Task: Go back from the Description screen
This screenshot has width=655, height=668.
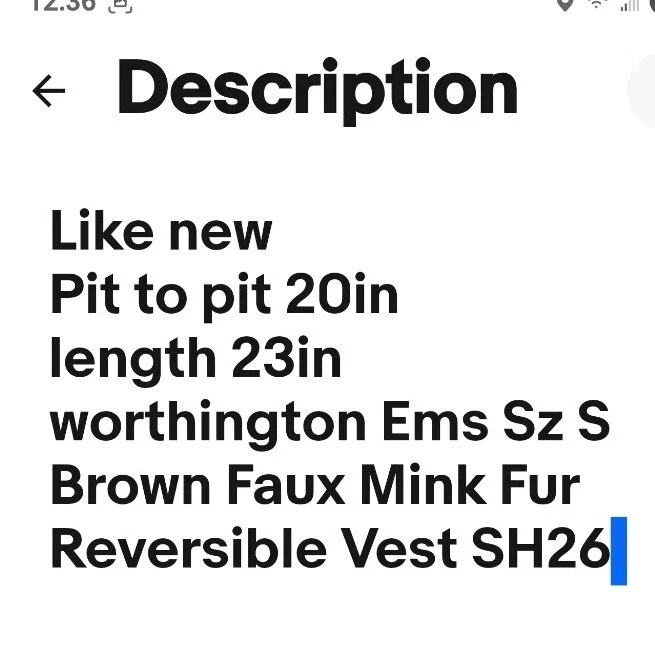Action: pos(48,91)
